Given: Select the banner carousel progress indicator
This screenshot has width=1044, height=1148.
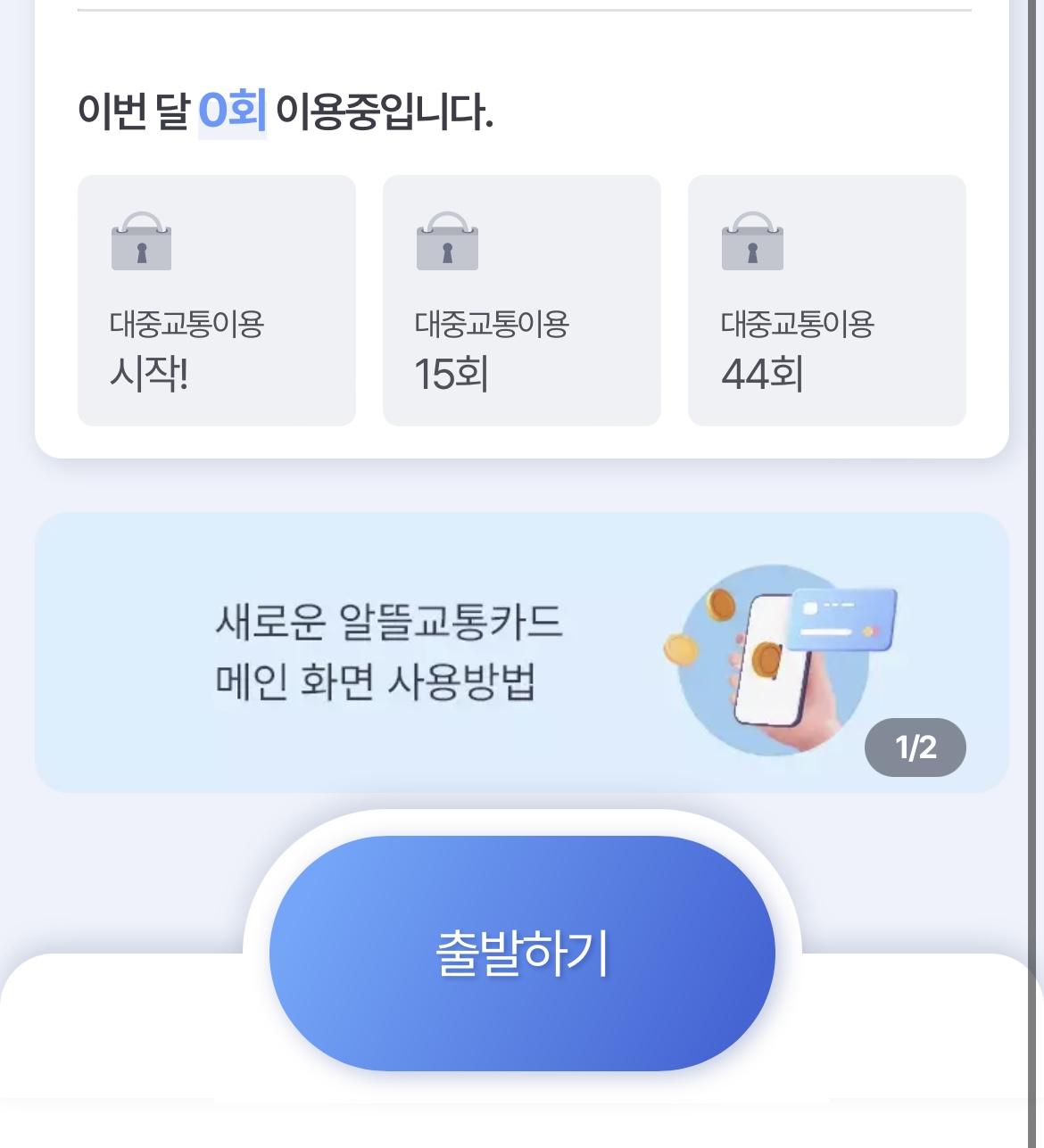Looking at the screenshot, I should pos(916,747).
